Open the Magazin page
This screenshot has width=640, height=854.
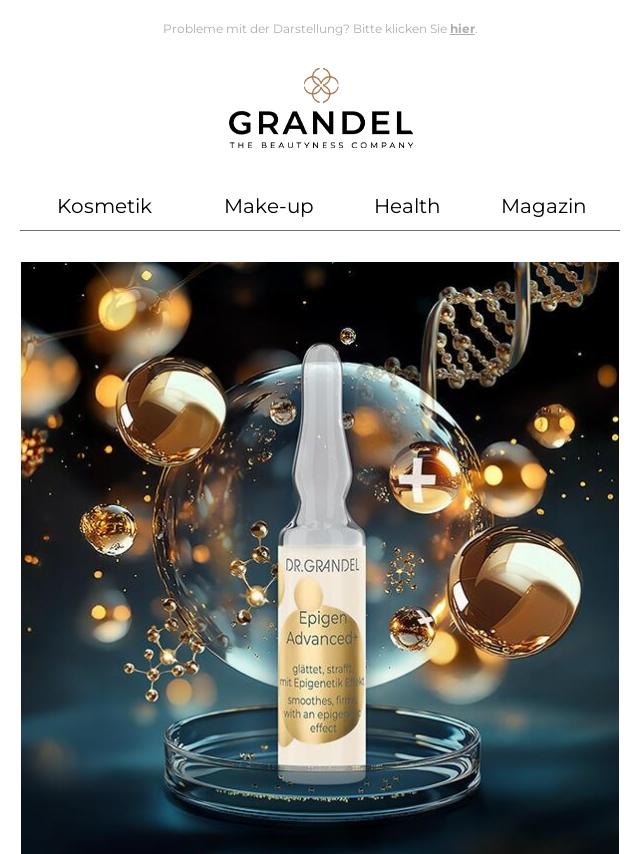(543, 206)
